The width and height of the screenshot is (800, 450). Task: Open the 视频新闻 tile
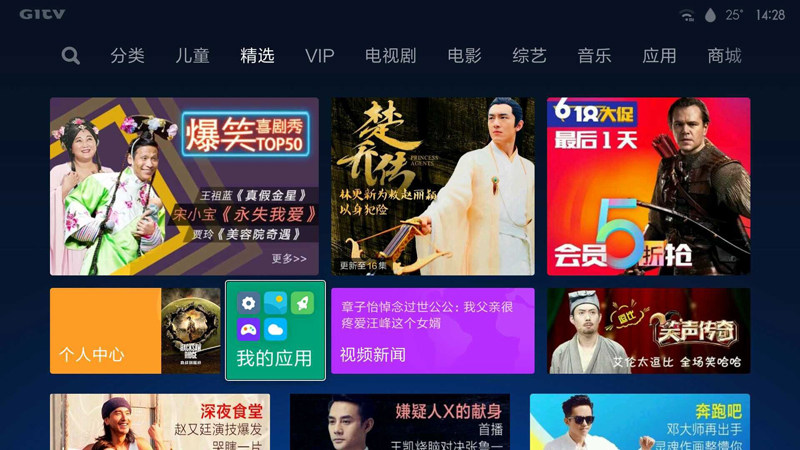[432, 331]
